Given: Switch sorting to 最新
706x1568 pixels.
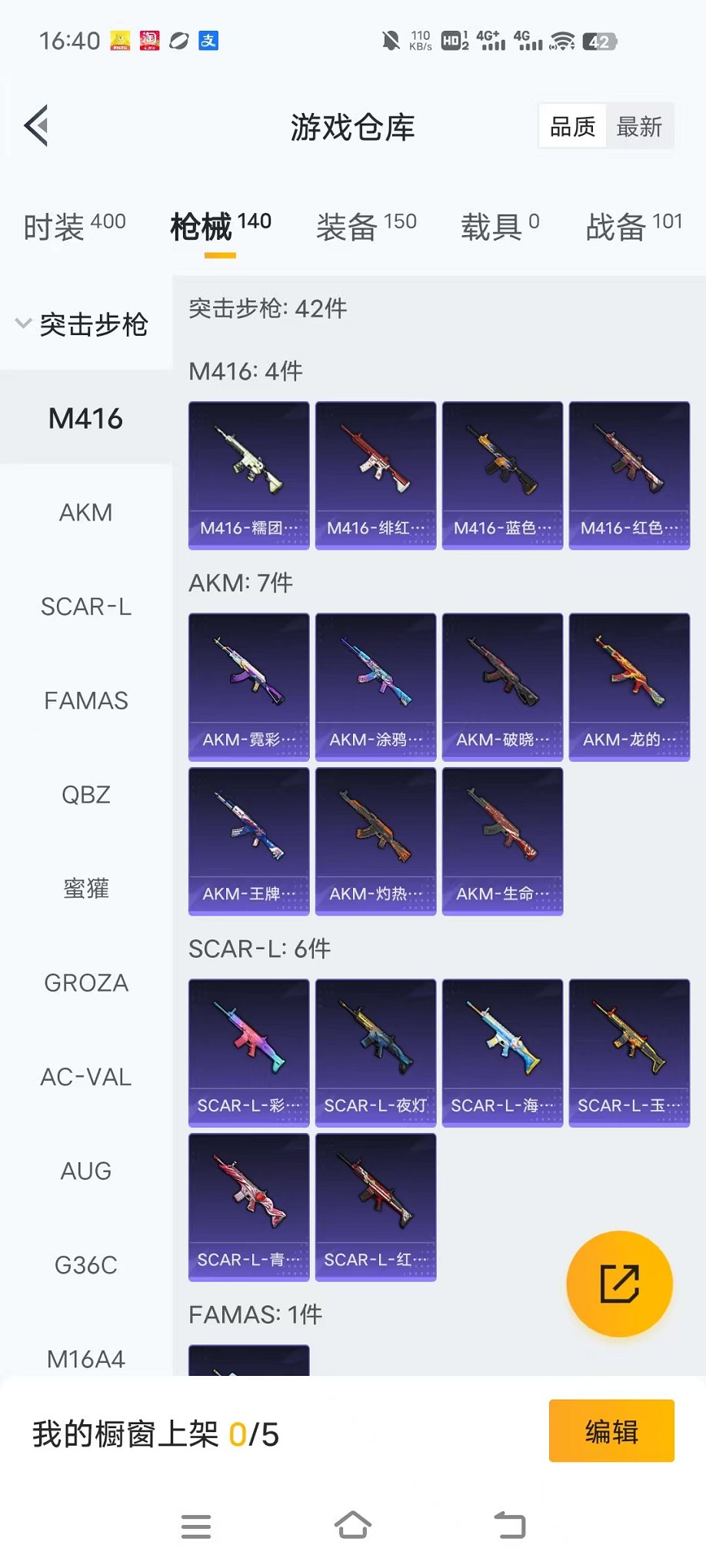Looking at the screenshot, I should coord(641,125).
